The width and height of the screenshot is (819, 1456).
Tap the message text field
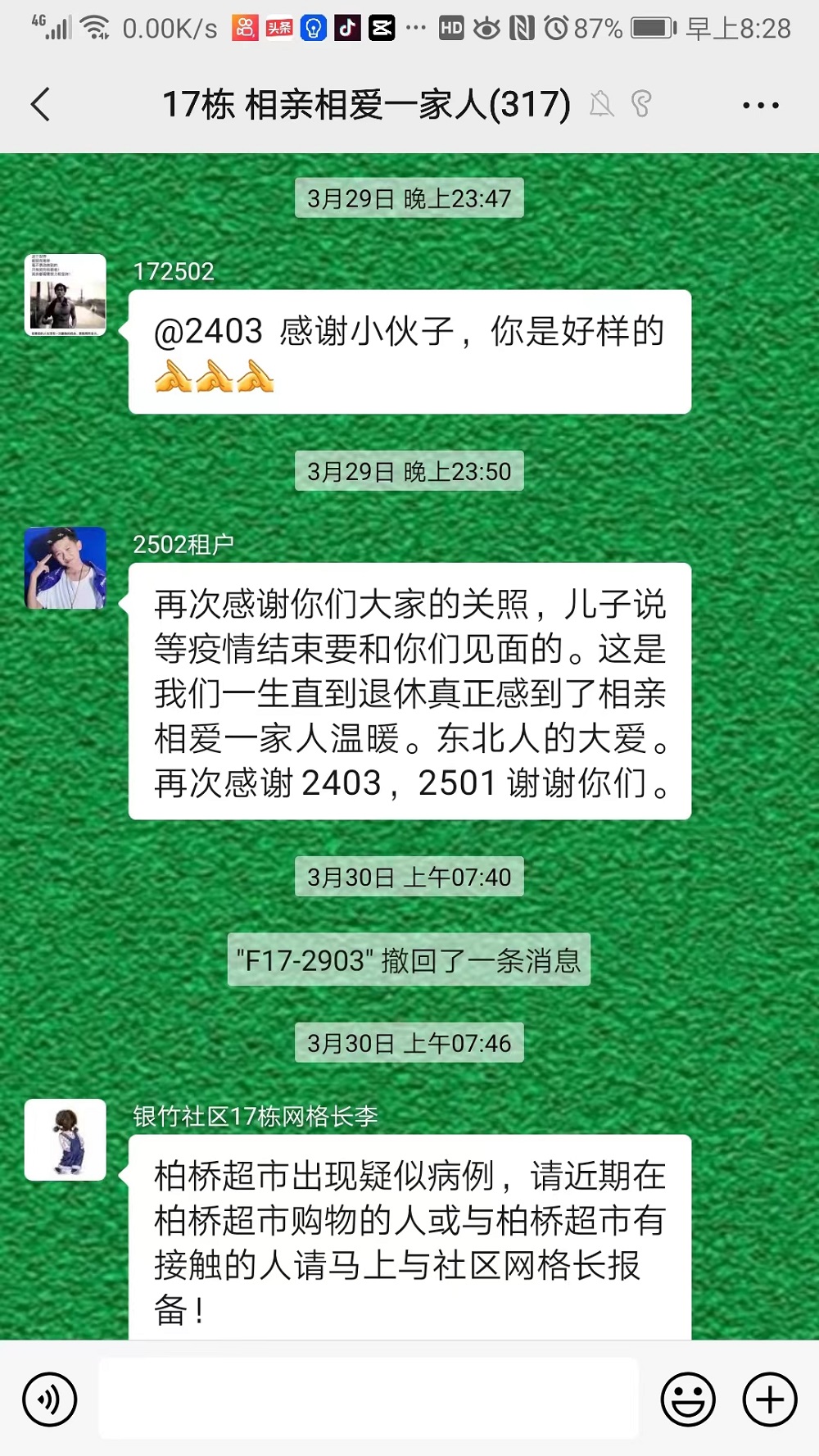click(369, 1399)
